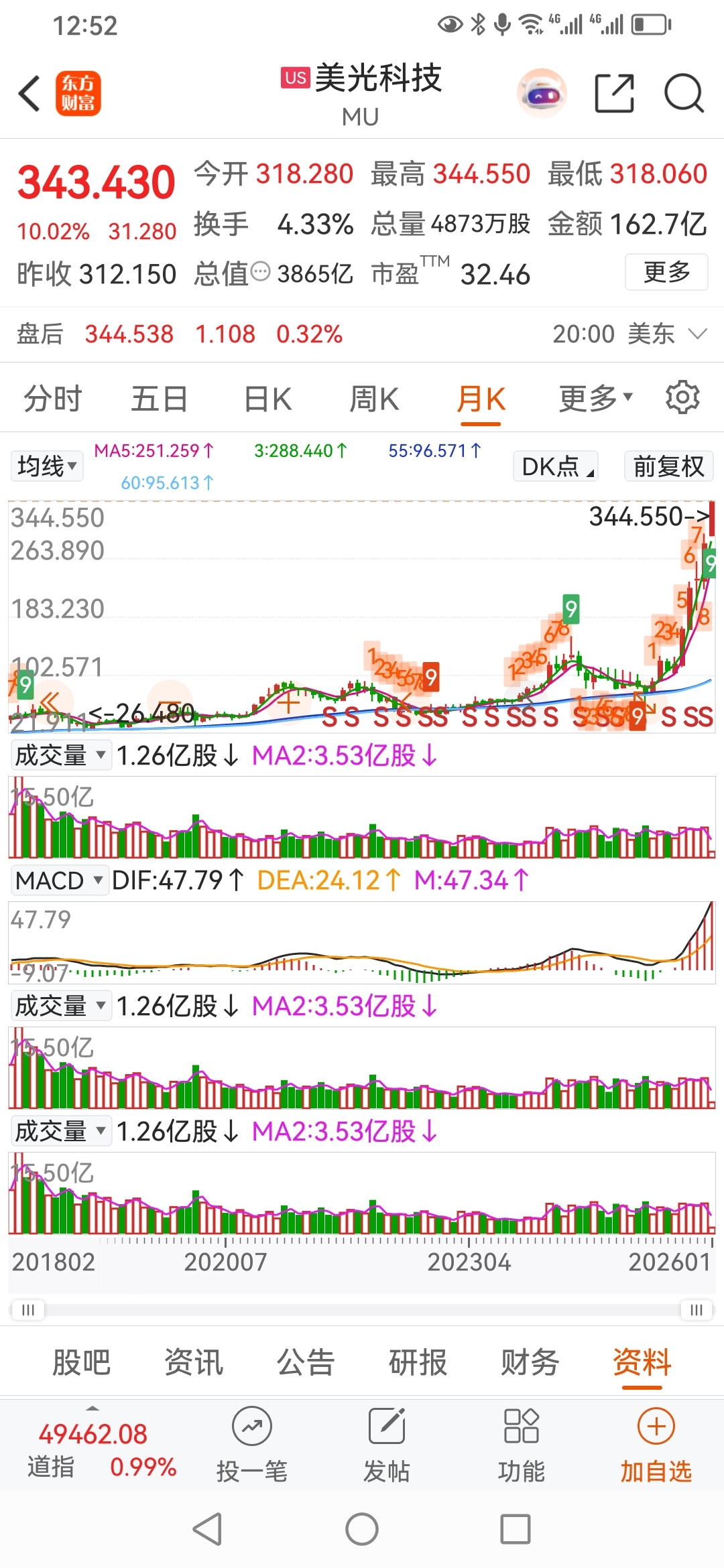Open the 财务 financials tab

coord(529,1362)
